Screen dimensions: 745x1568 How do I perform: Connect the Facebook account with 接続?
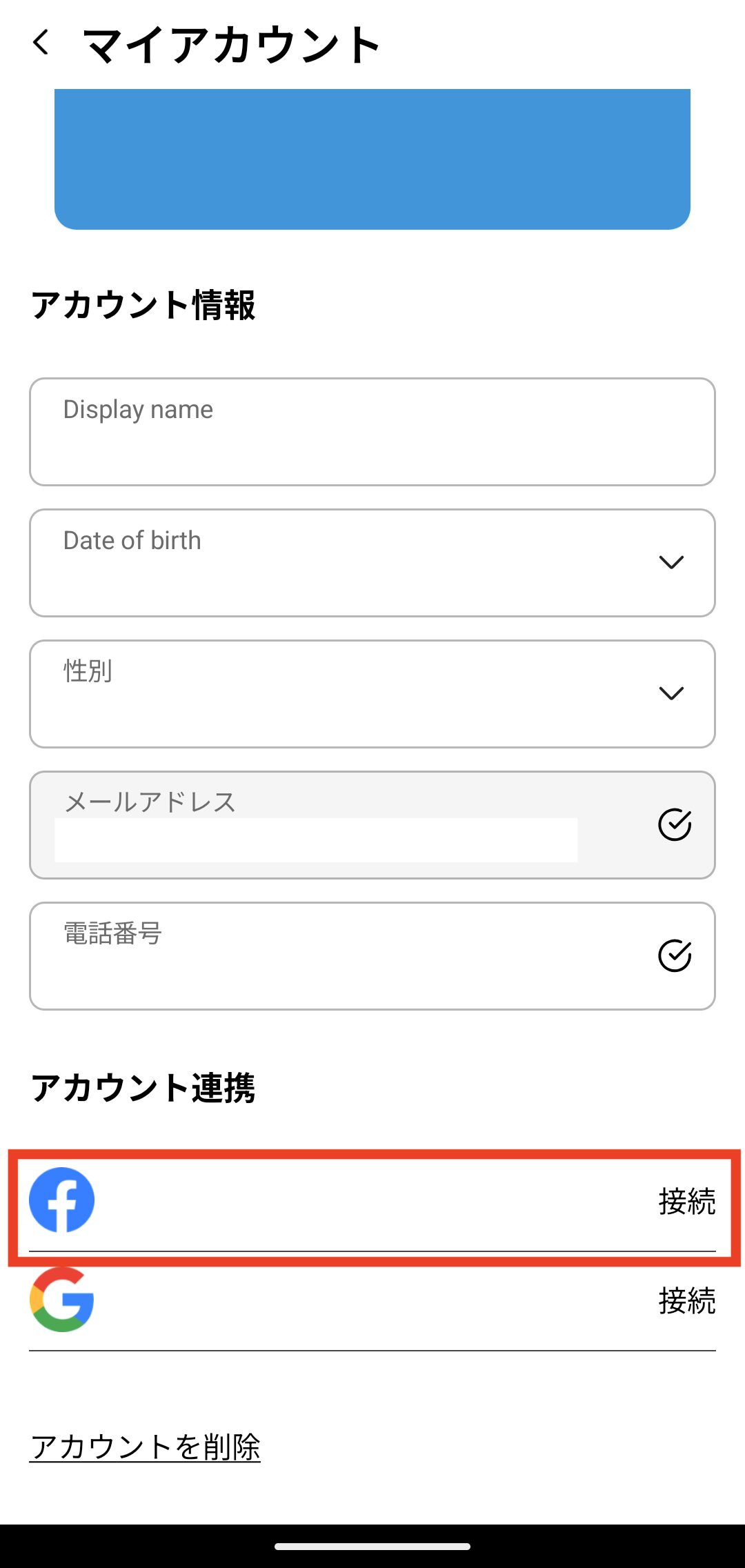[x=686, y=1201]
